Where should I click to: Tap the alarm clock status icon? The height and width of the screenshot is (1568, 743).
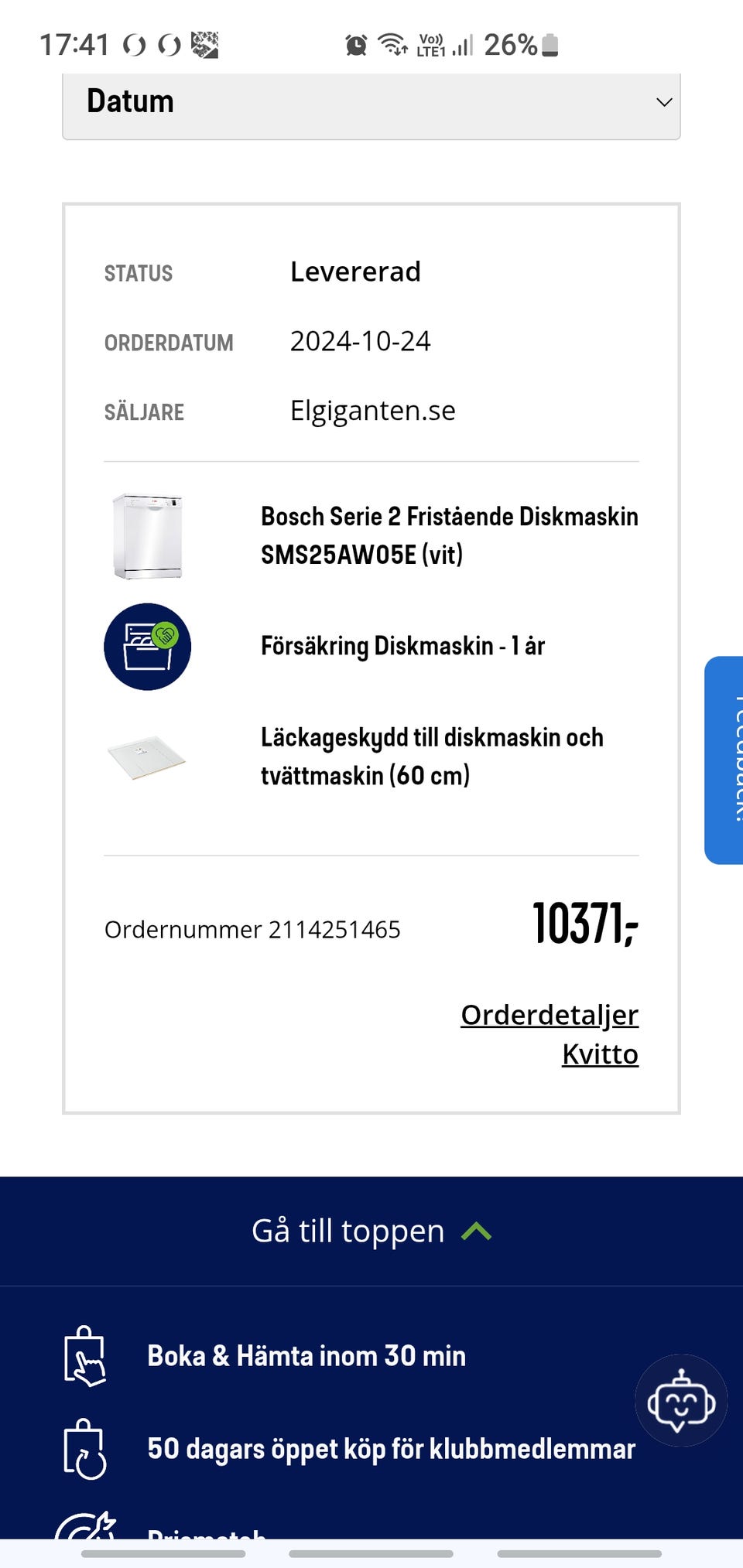click(355, 45)
